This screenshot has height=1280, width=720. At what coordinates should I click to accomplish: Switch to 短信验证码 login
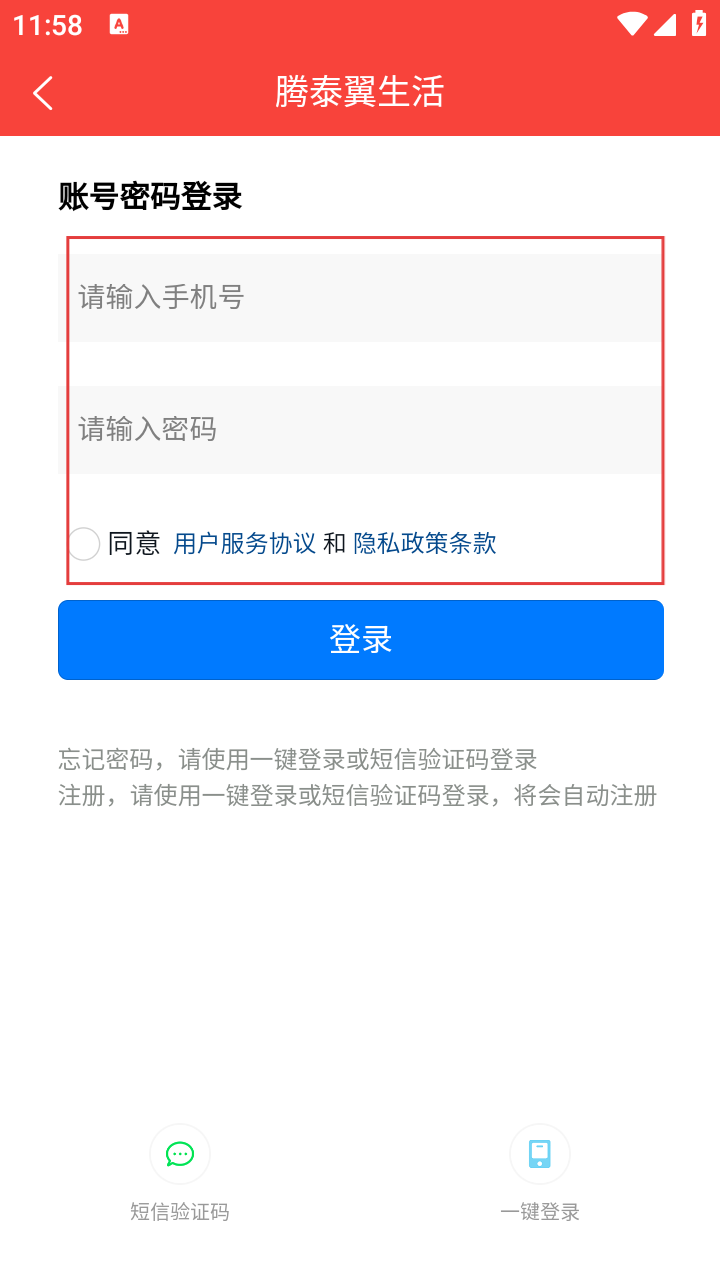(180, 1154)
